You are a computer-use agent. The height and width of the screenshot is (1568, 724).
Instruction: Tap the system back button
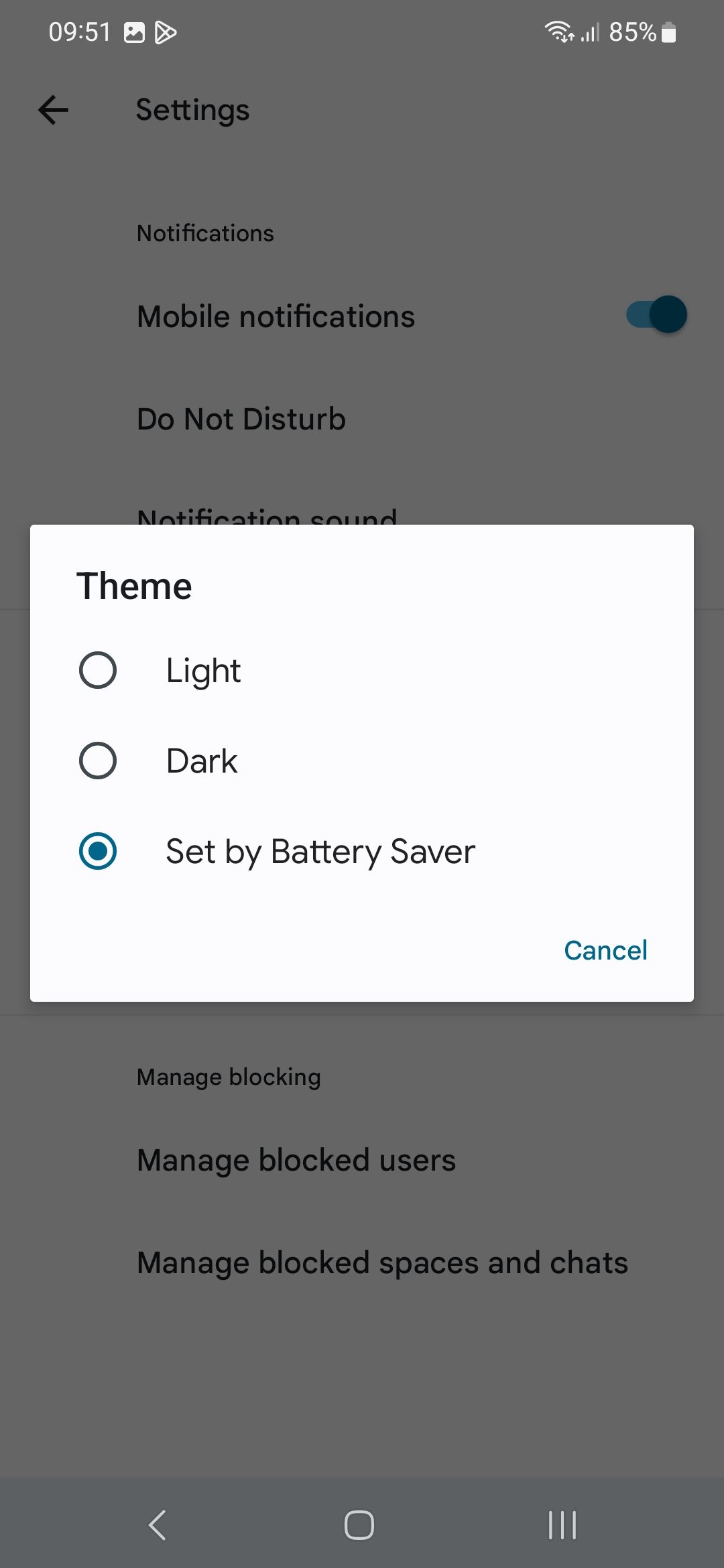tap(158, 1525)
